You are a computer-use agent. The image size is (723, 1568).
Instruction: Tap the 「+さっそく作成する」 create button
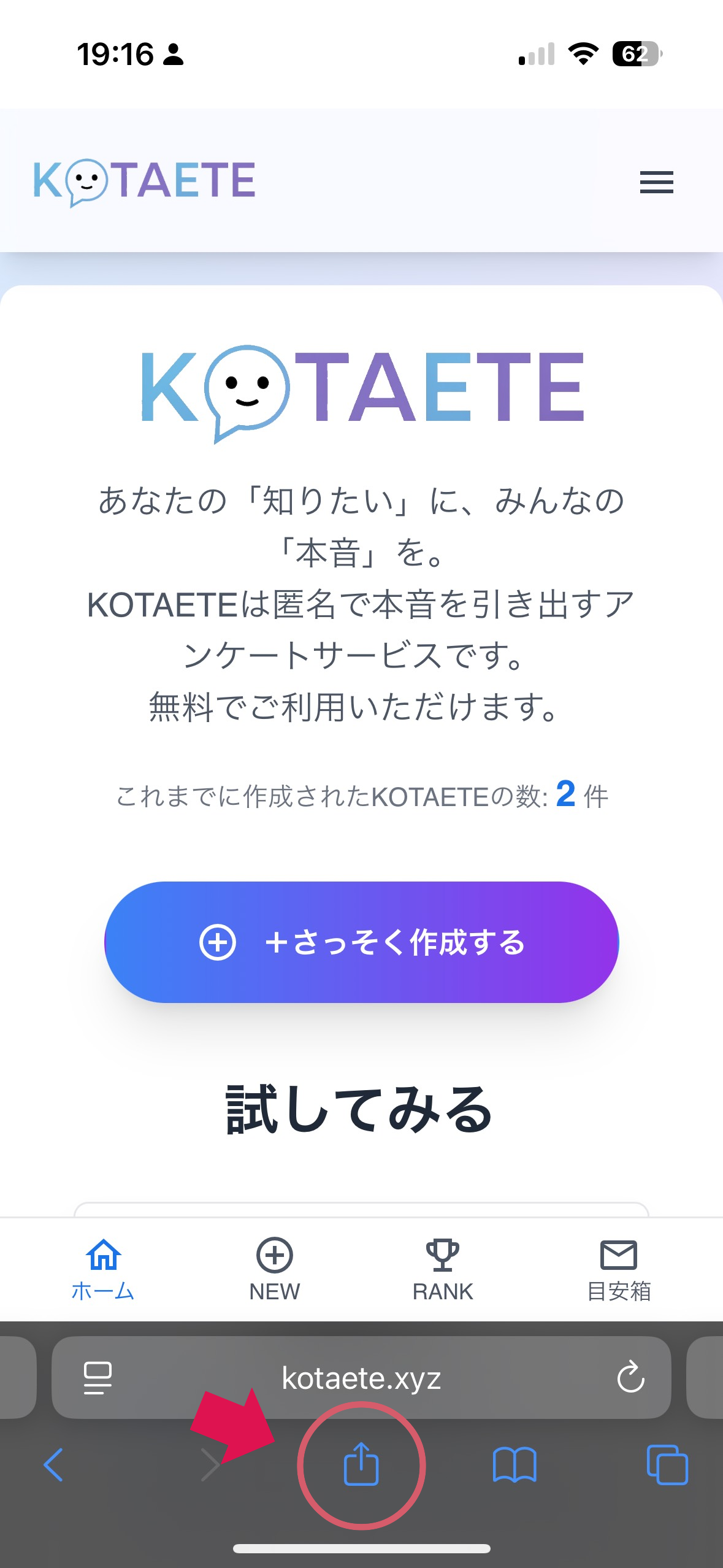coord(362,944)
